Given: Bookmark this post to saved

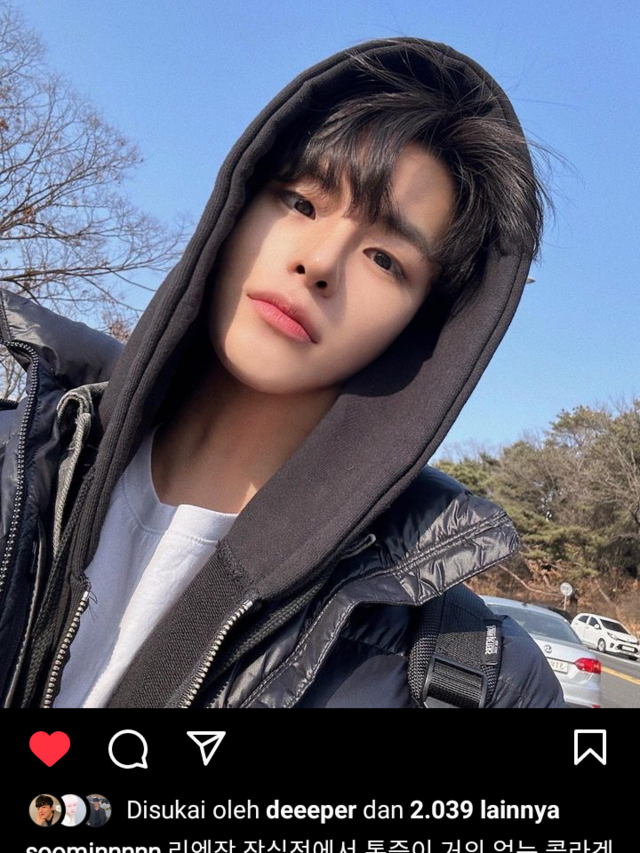Looking at the screenshot, I should 590,747.
